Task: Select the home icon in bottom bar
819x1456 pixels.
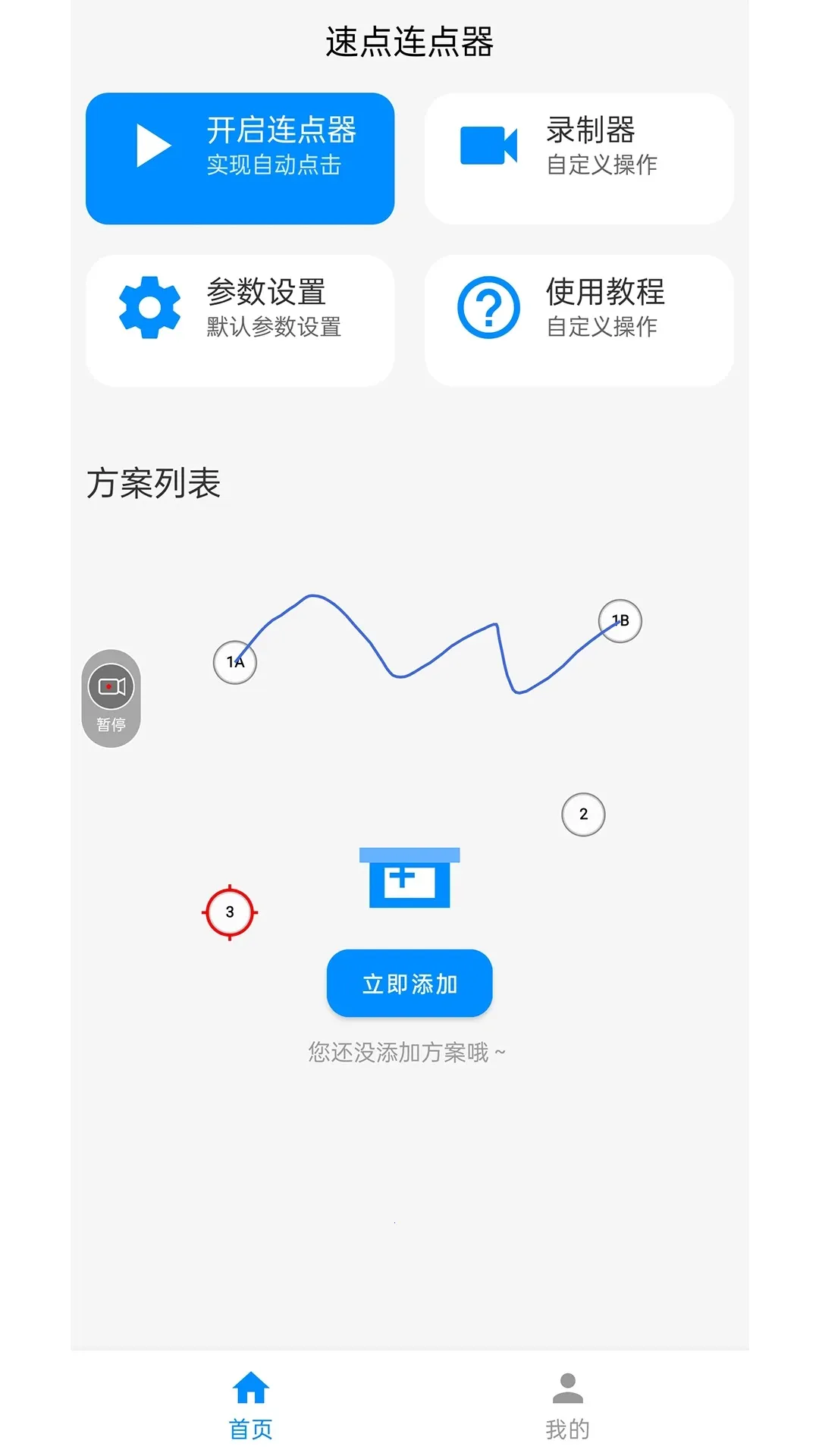Action: pyautogui.click(x=252, y=1385)
